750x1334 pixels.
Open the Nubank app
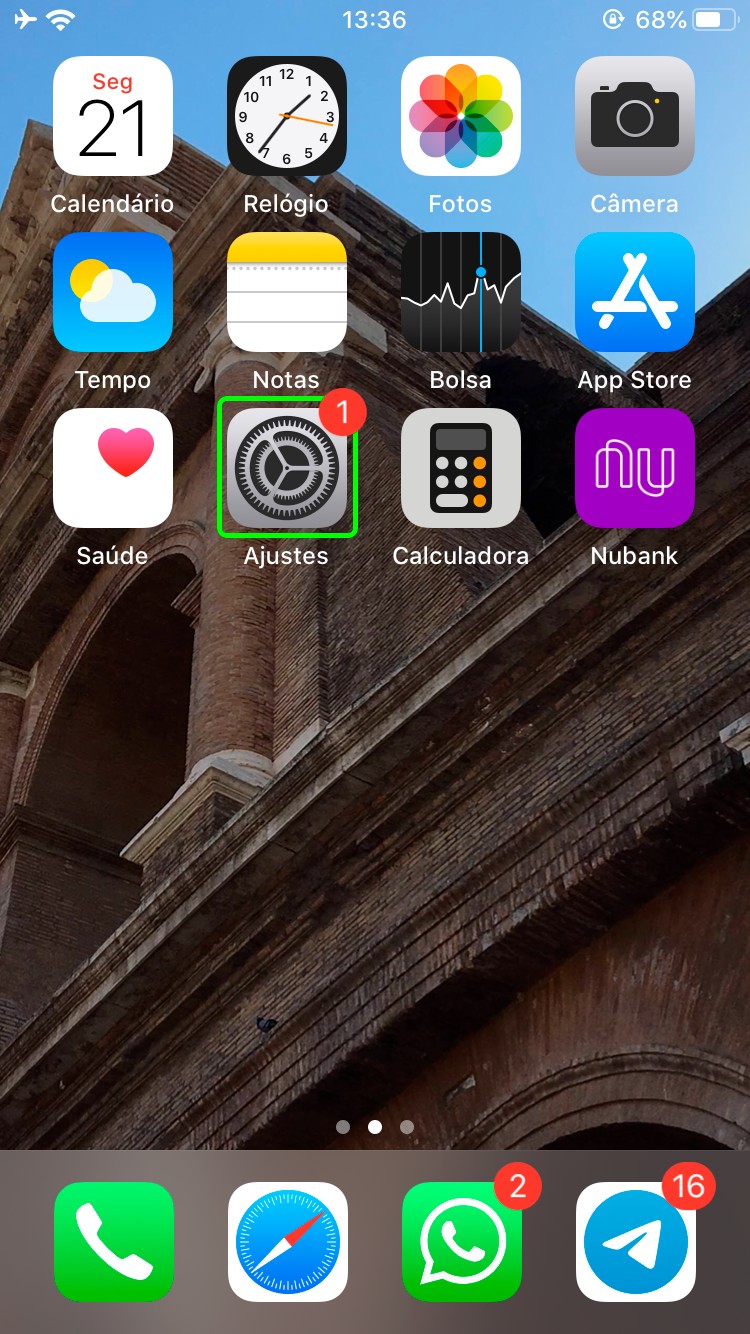(635, 468)
